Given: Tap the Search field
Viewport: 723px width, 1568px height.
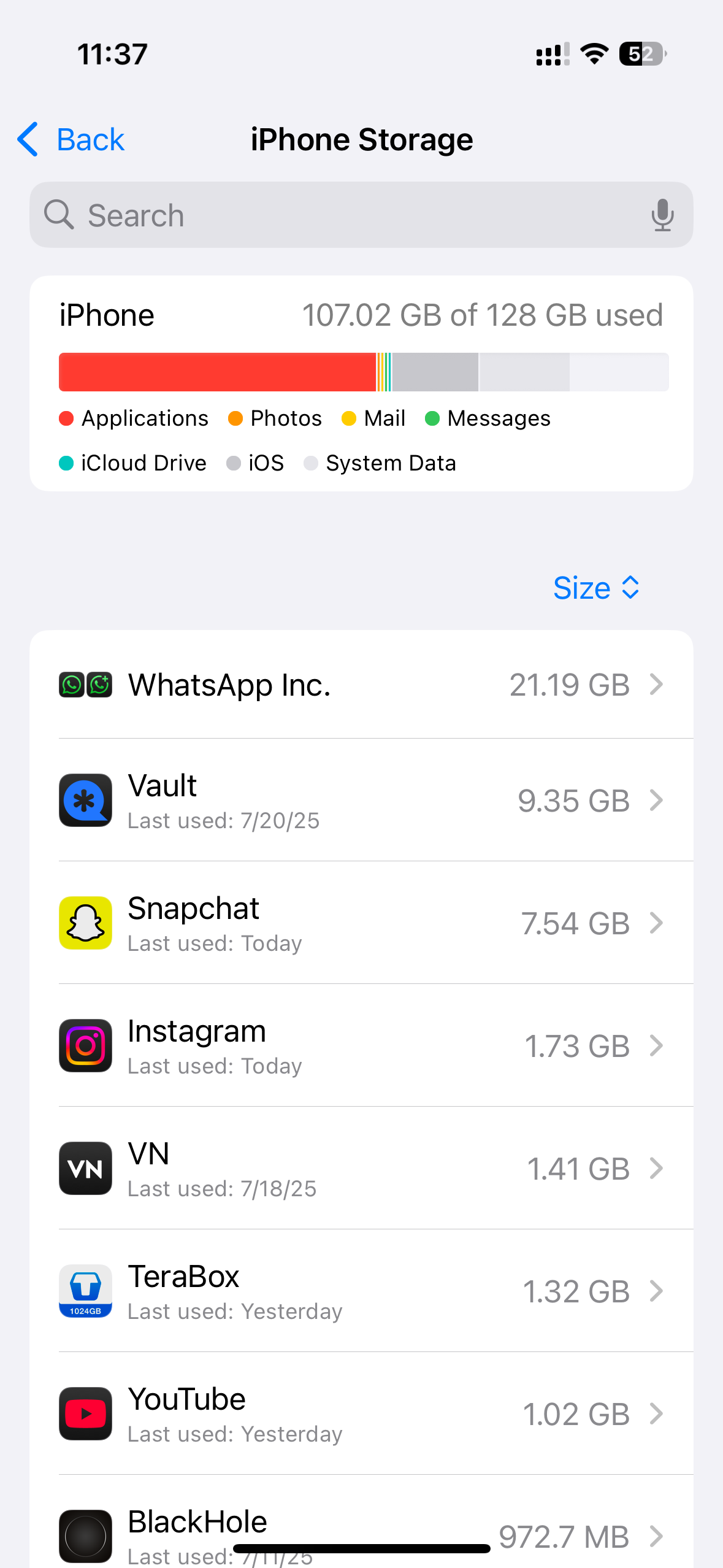Looking at the screenshot, I should point(361,215).
